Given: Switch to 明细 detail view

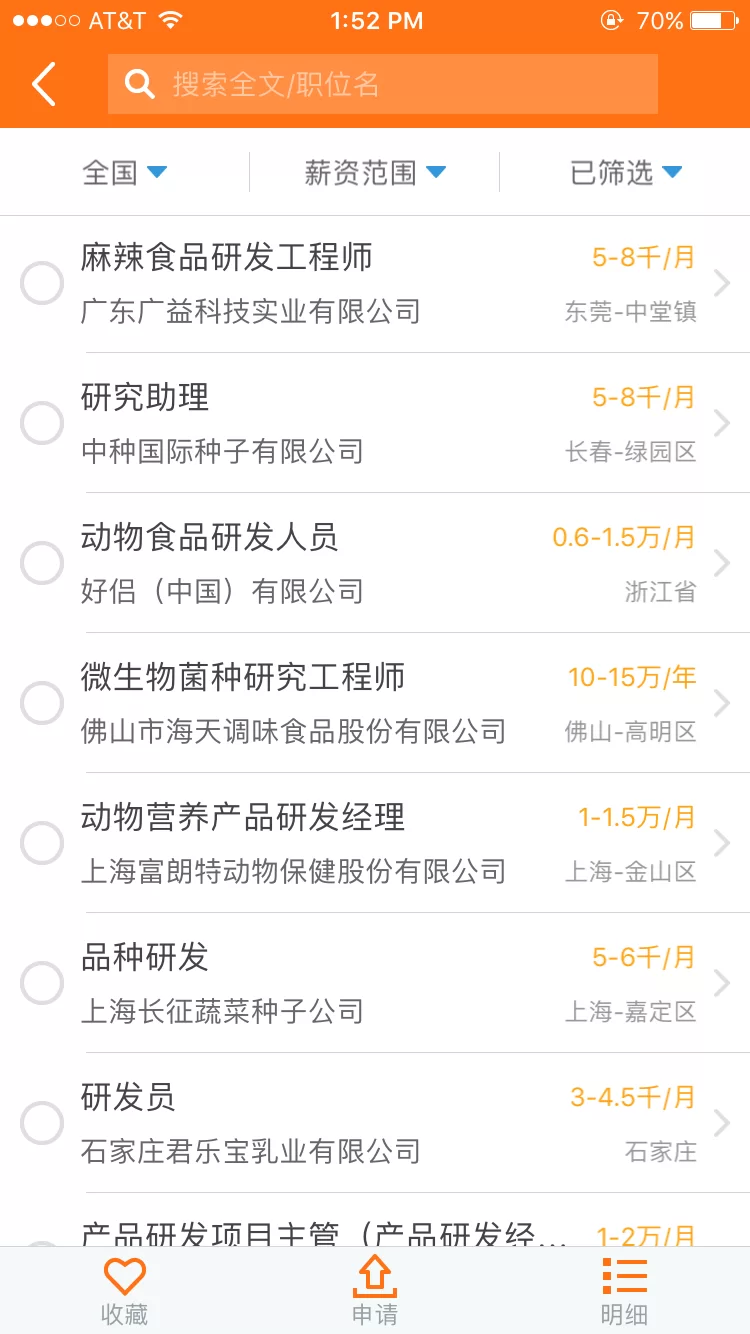Looking at the screenshot, I should coord(625,1291).
